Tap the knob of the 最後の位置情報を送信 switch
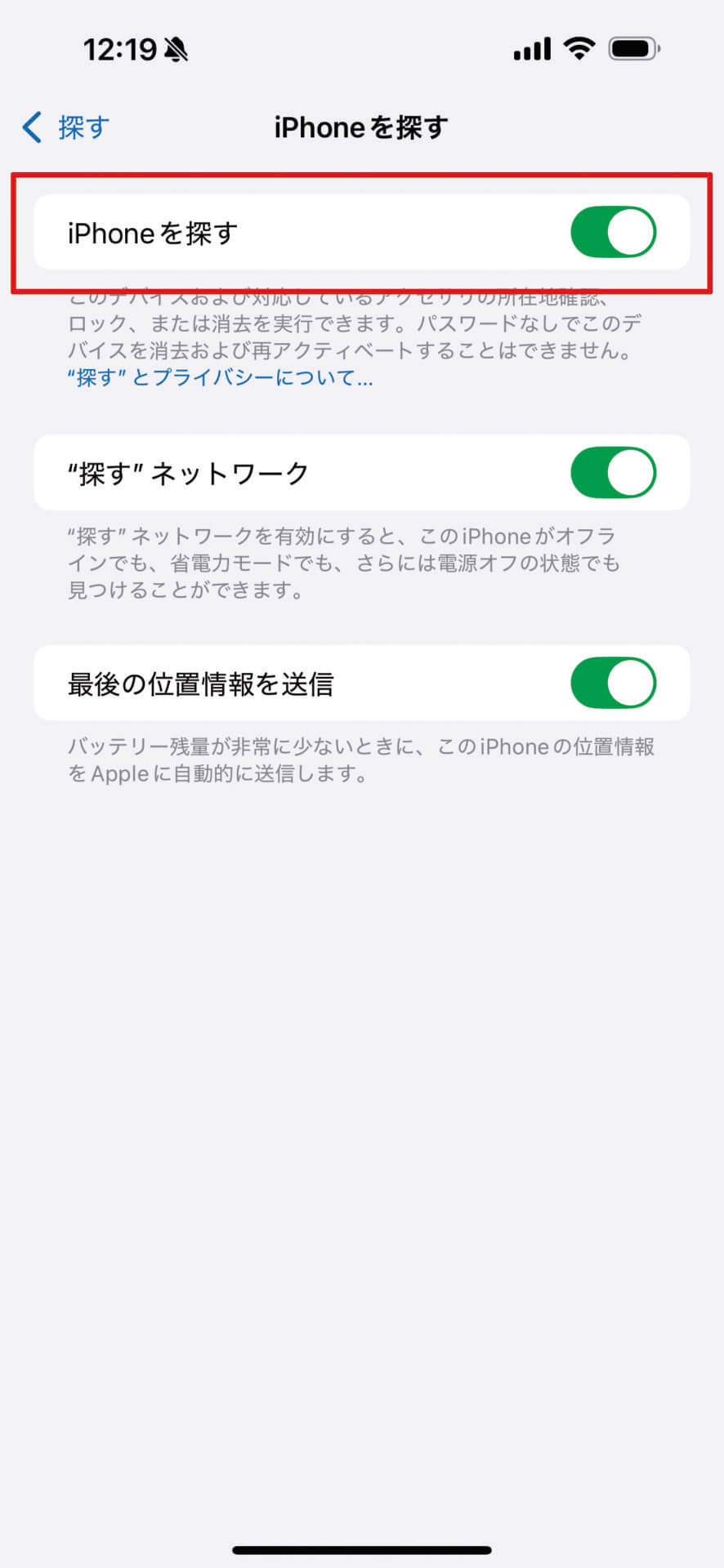This screenshot has height=1568, width=724. (x=630, y=683)
